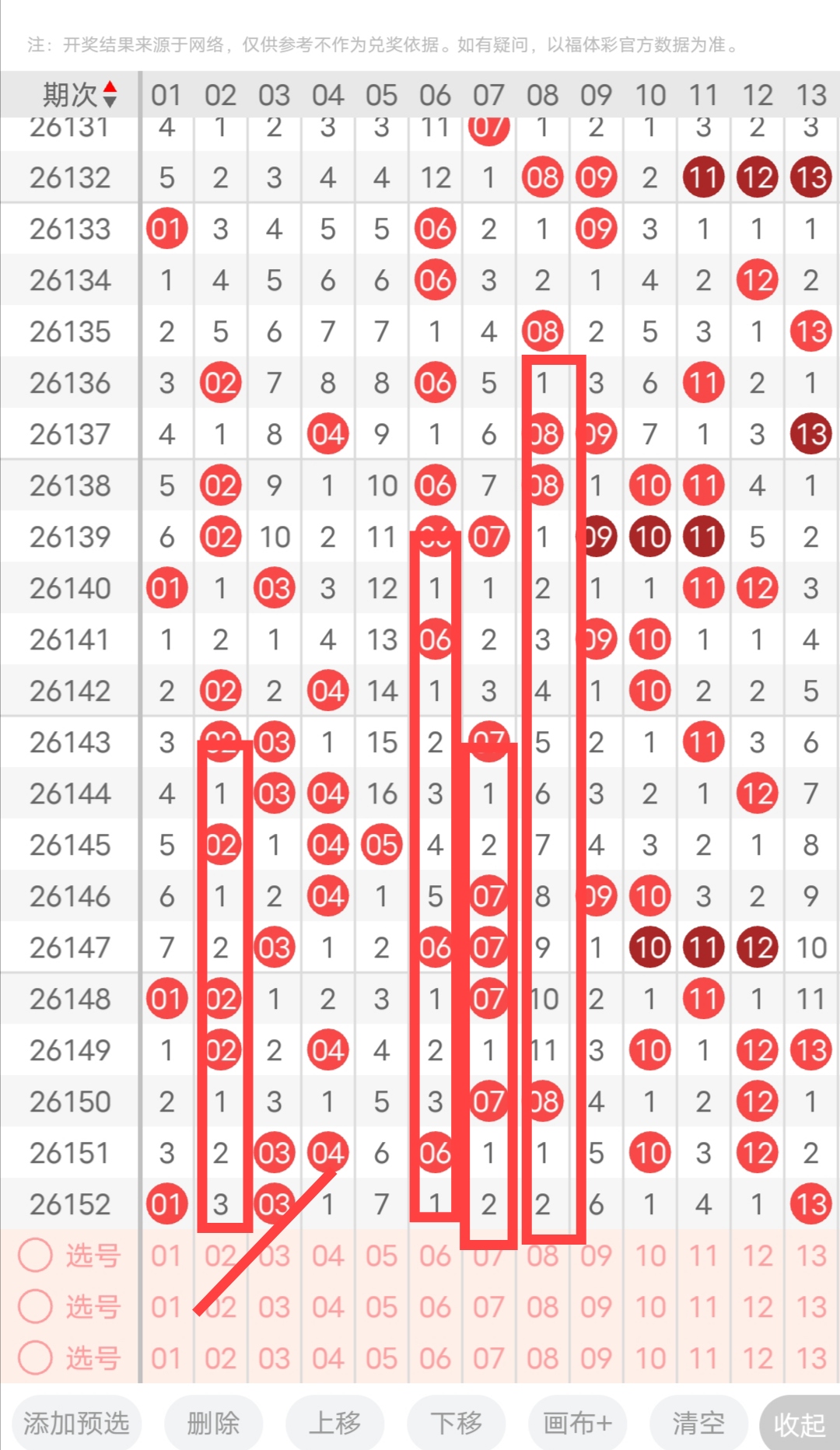Tap the 添加预选 button

[x=76, y=1424]
